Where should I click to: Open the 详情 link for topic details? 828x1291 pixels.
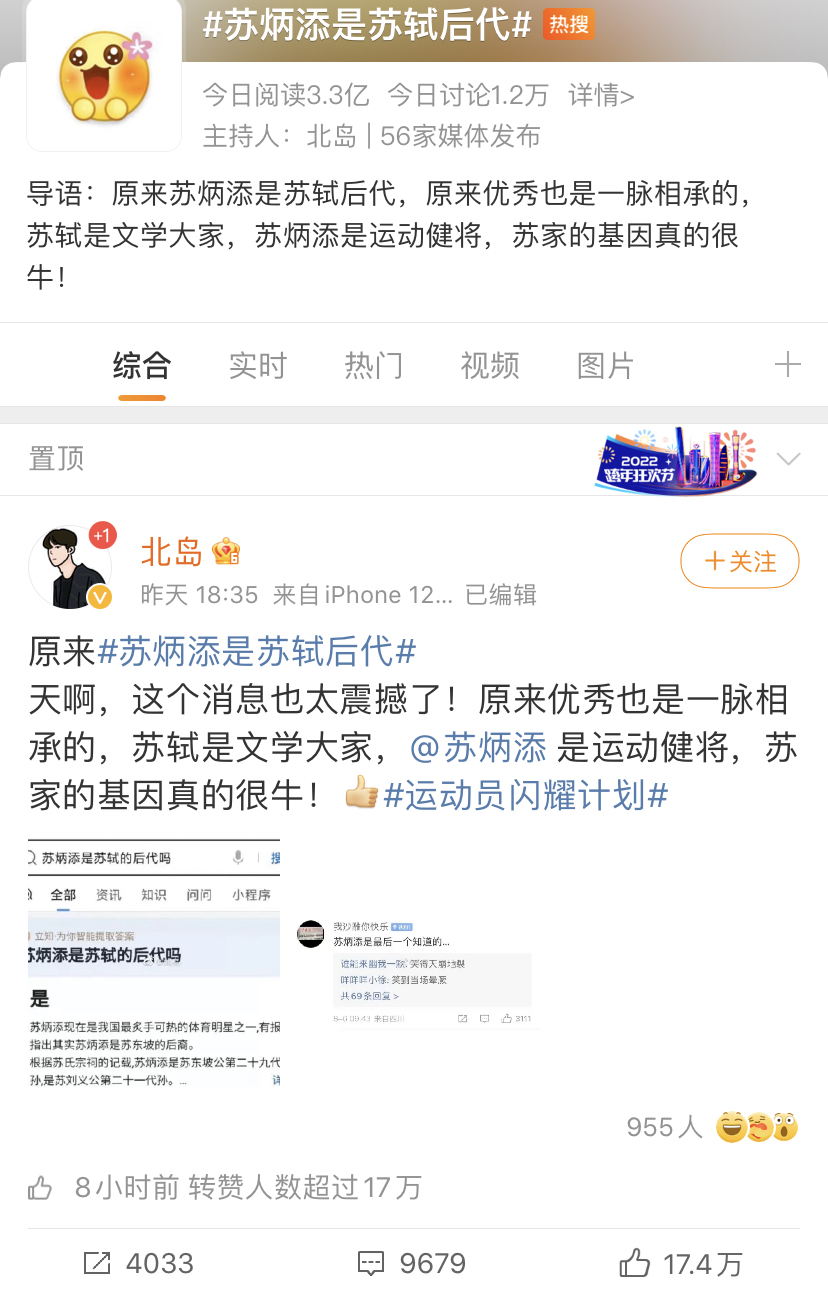point(601,96)
